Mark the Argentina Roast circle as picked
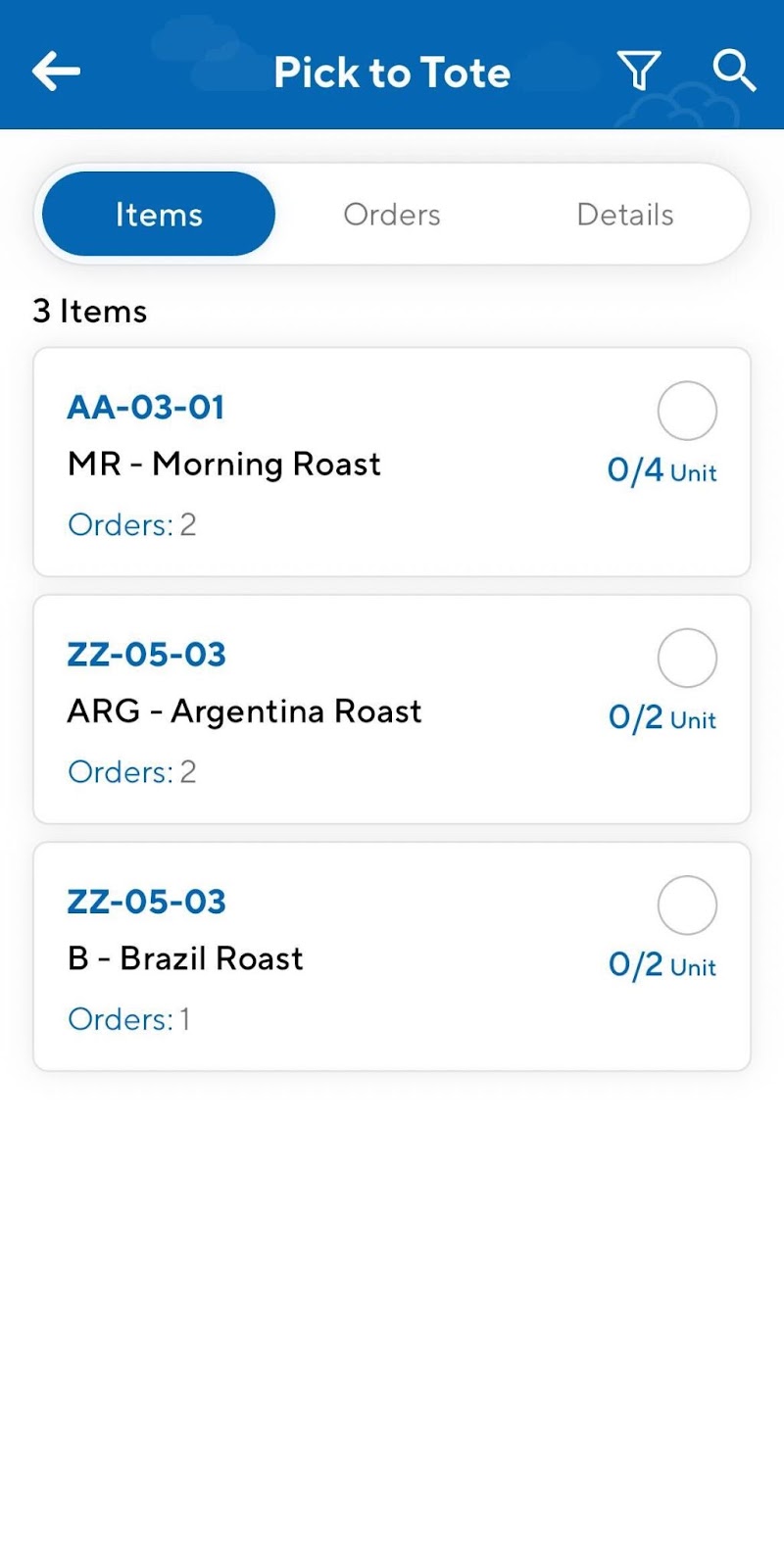 point(687,658)
